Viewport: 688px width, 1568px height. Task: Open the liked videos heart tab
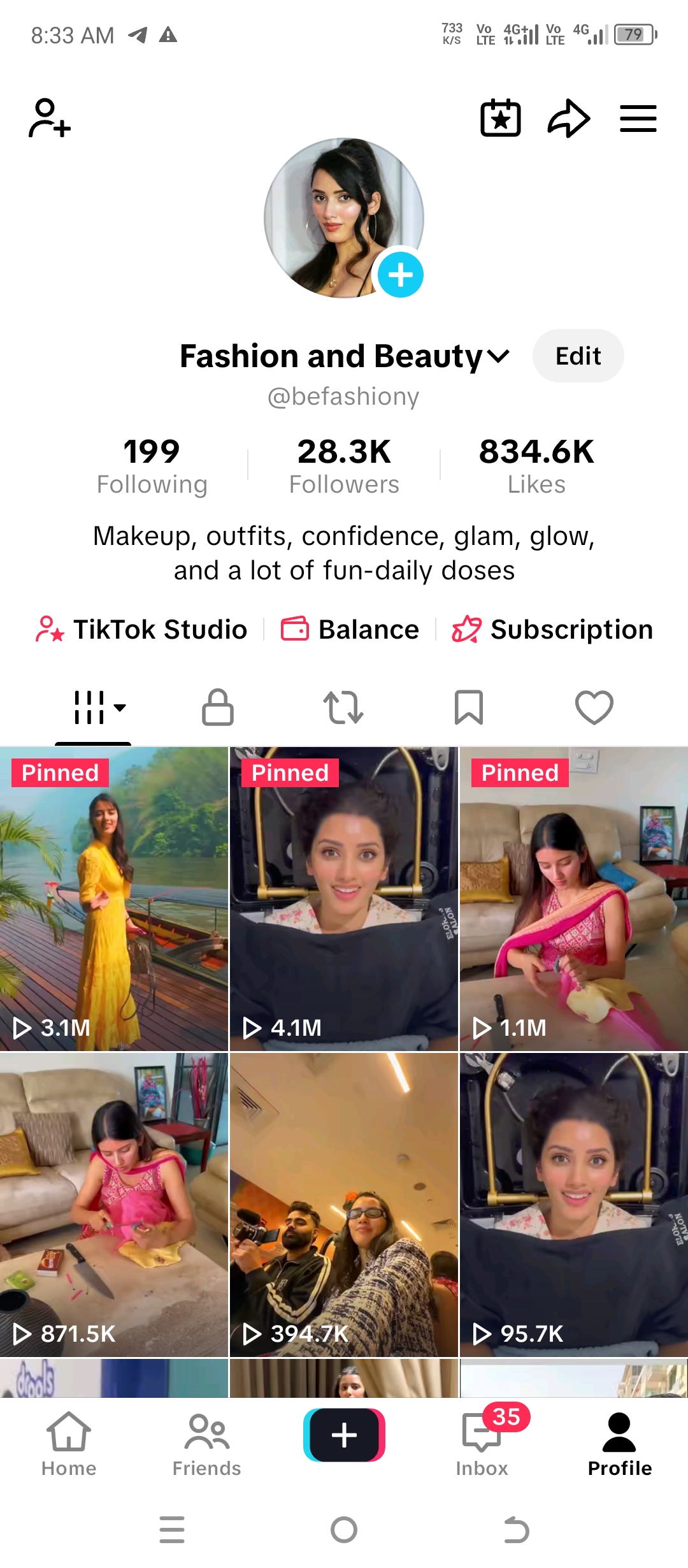click(594, 708)
